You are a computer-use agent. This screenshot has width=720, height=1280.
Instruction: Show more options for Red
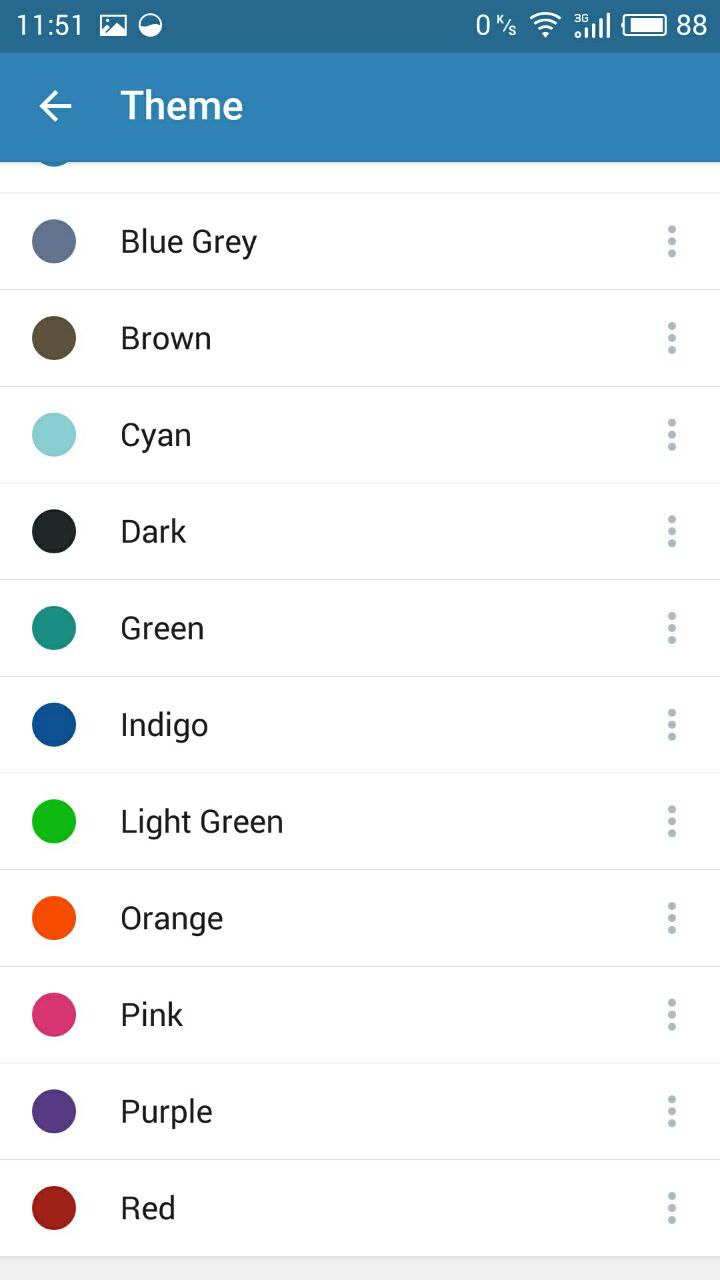(x=672, y=1208)
